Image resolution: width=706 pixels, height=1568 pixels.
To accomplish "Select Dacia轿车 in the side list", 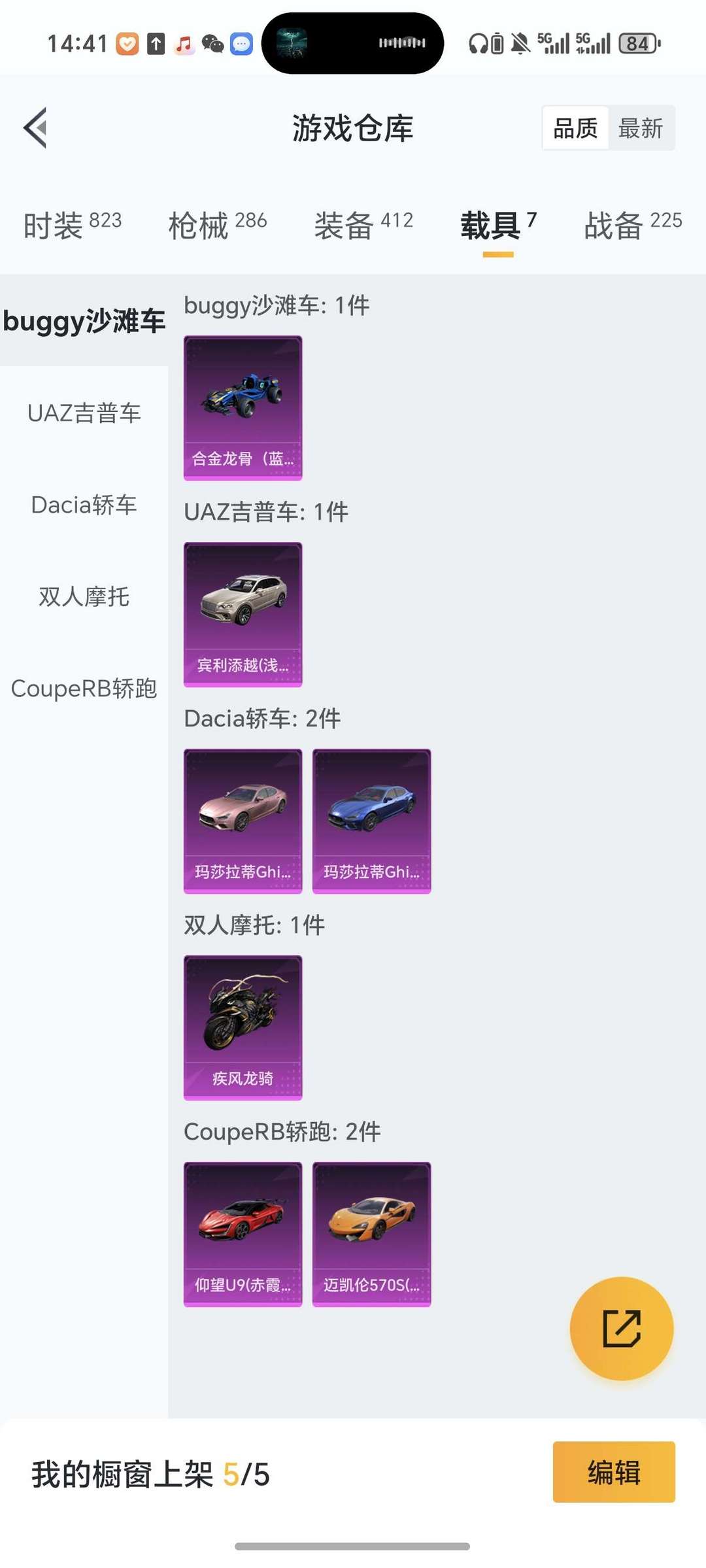I will click(84, 505).
